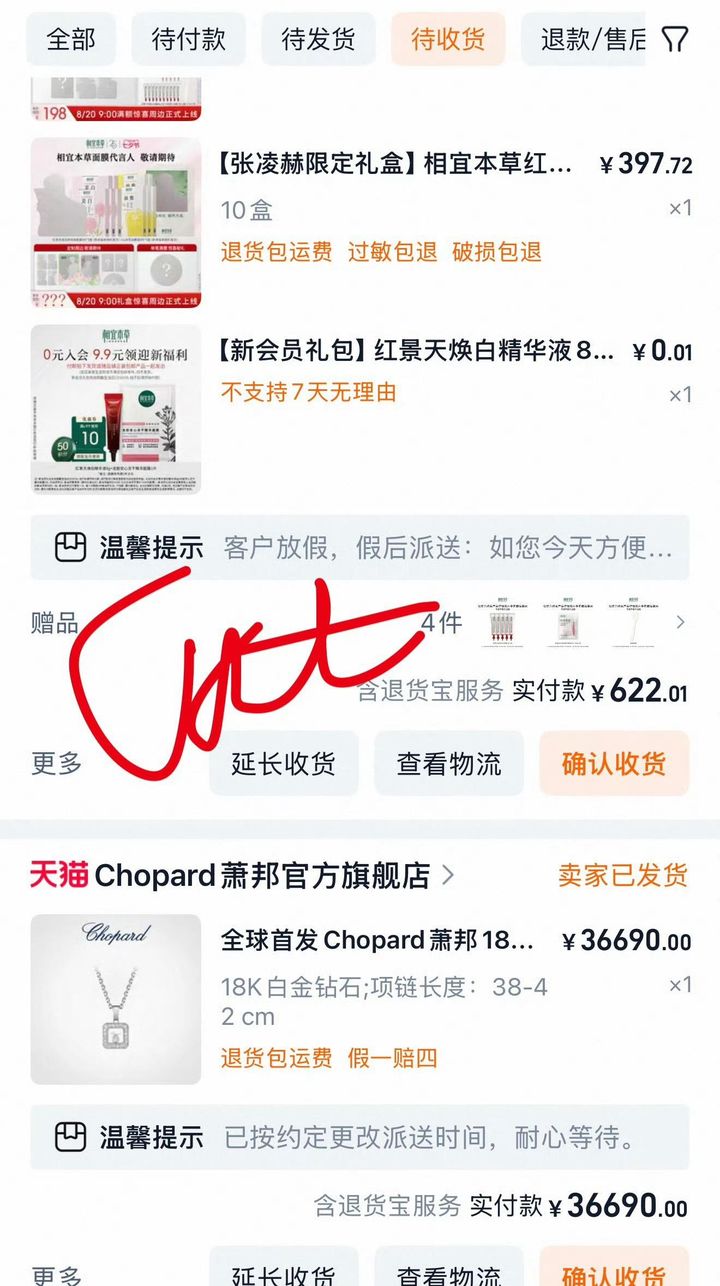Open the 退款/售后 tab

pyautogui.click(x=592, y=39)
